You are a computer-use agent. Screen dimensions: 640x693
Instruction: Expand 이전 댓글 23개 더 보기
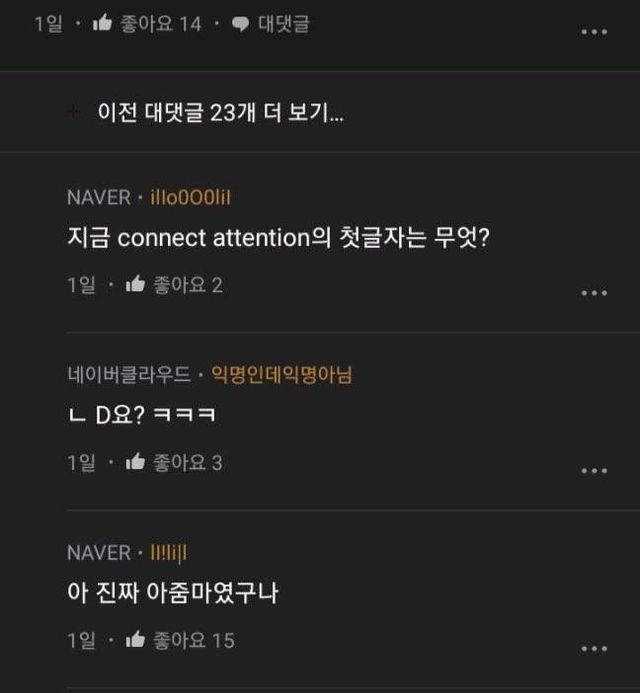pyautogui.click(x=220, y=113)
